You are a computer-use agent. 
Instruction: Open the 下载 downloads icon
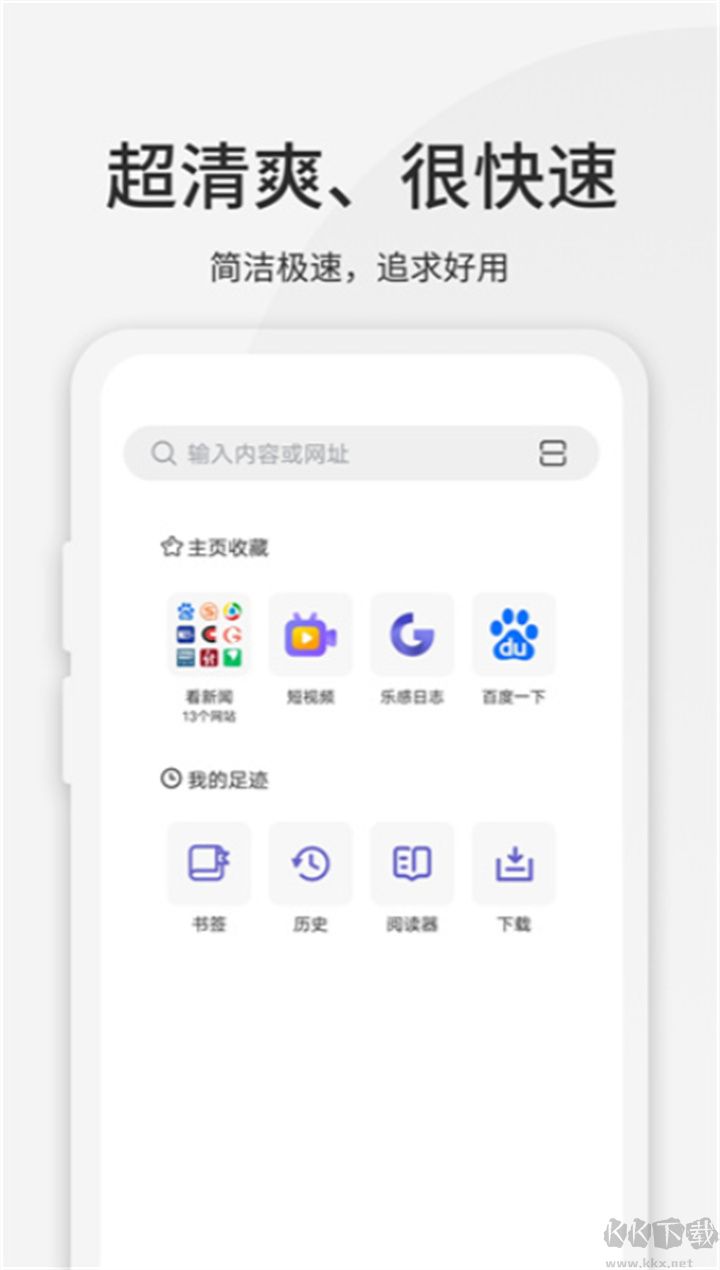pos(513,863)
